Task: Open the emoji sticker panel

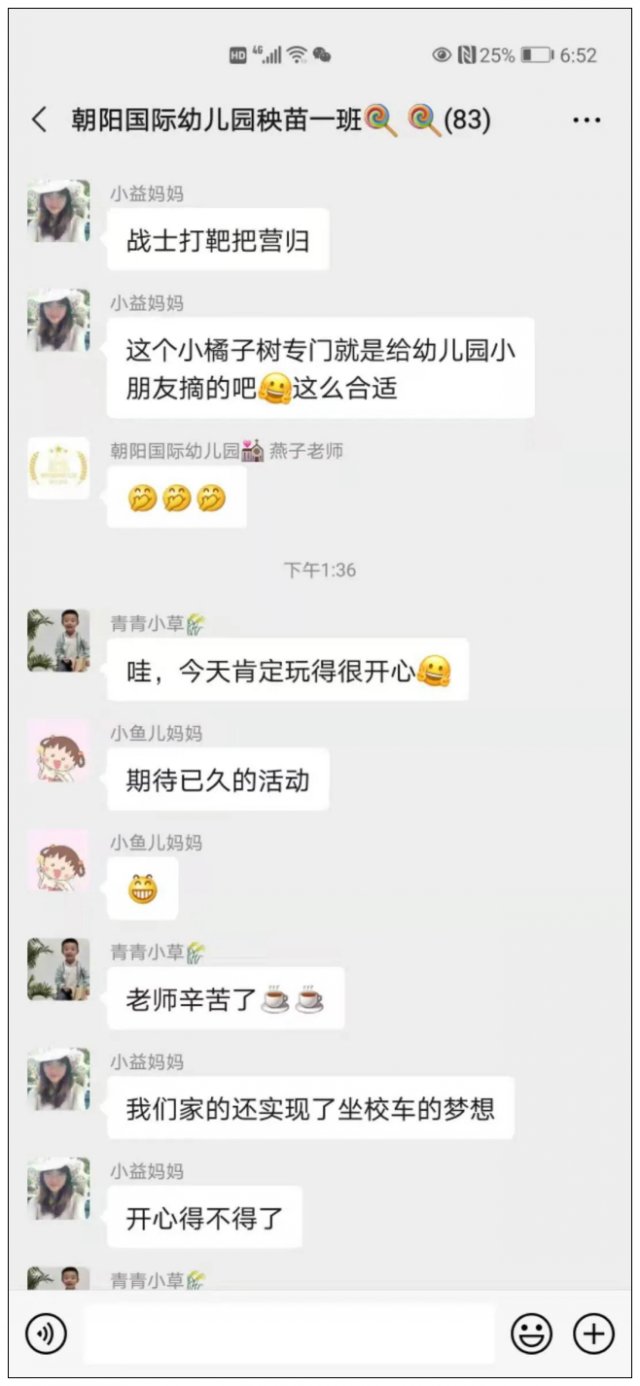Action: coord(532,1333)
